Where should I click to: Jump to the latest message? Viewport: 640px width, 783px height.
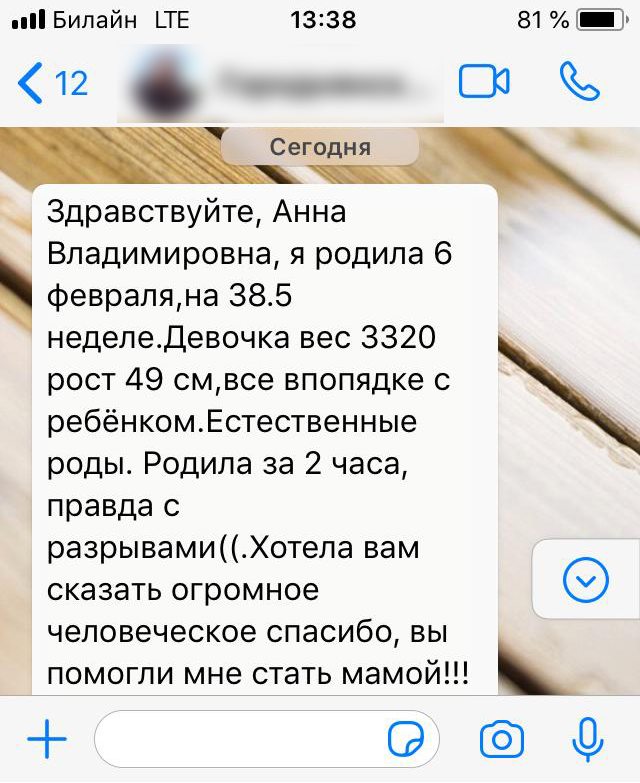pyautogui.click(x=585, y=579)
